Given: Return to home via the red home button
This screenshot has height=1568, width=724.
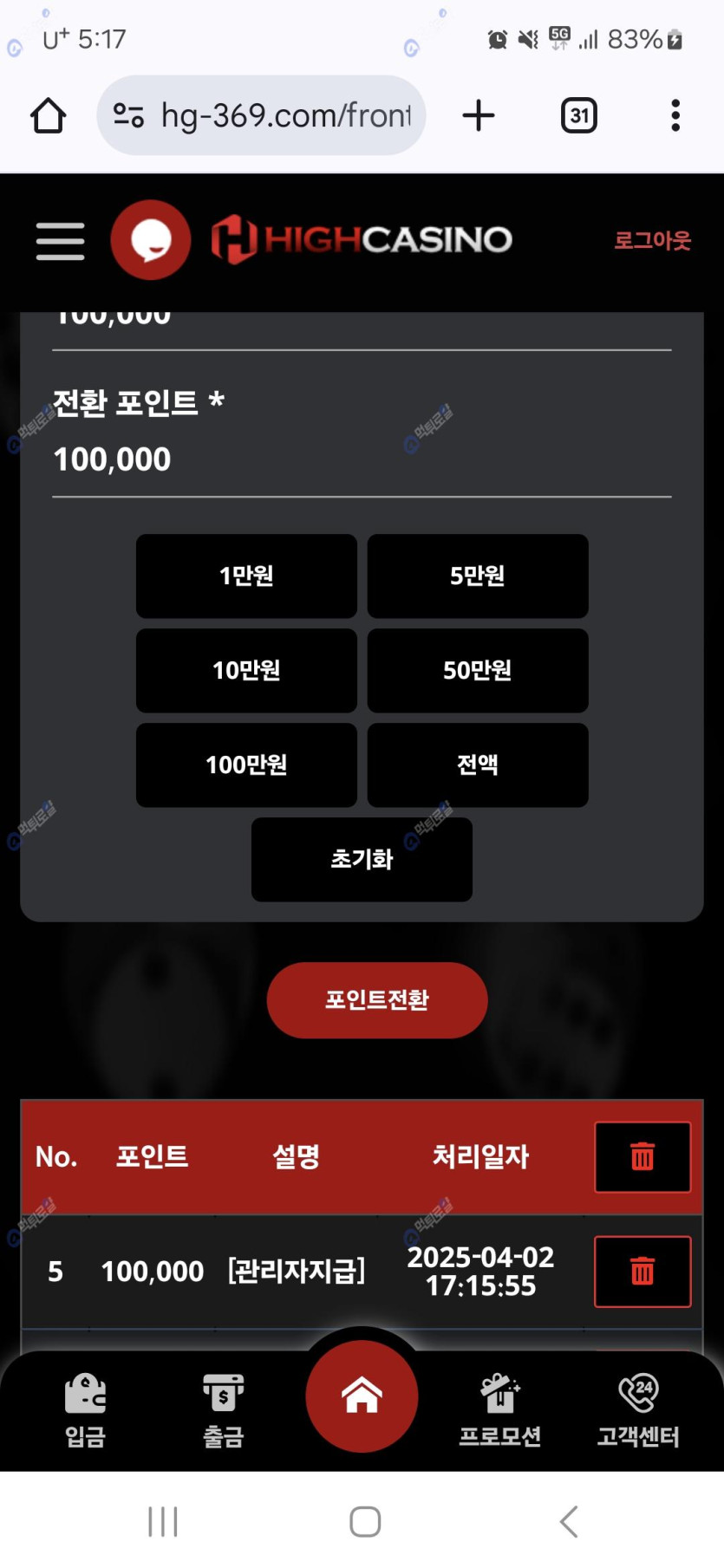Looking at the screenshot, I should (362, 1396).
